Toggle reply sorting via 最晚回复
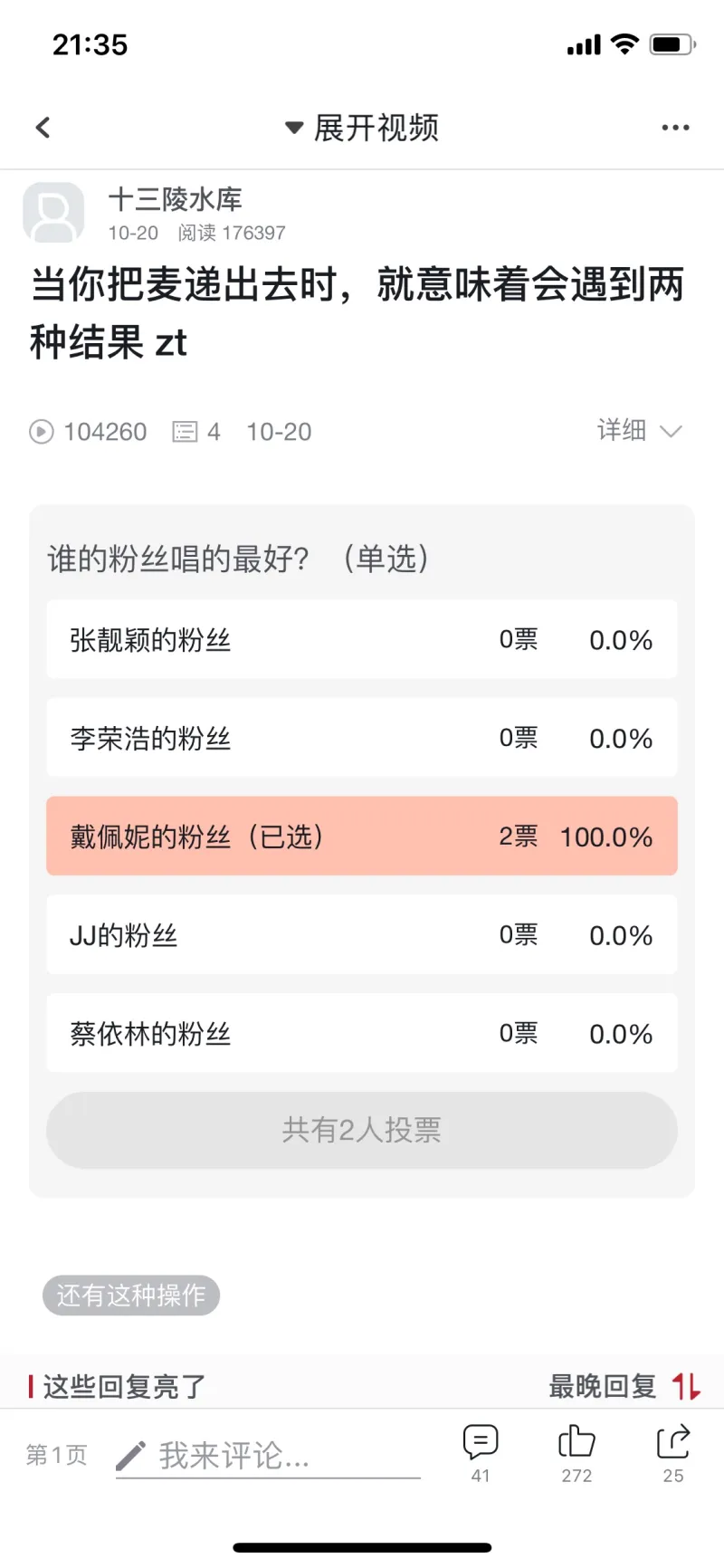This screenshot has width=724, height=1568. click(624, 1385)
